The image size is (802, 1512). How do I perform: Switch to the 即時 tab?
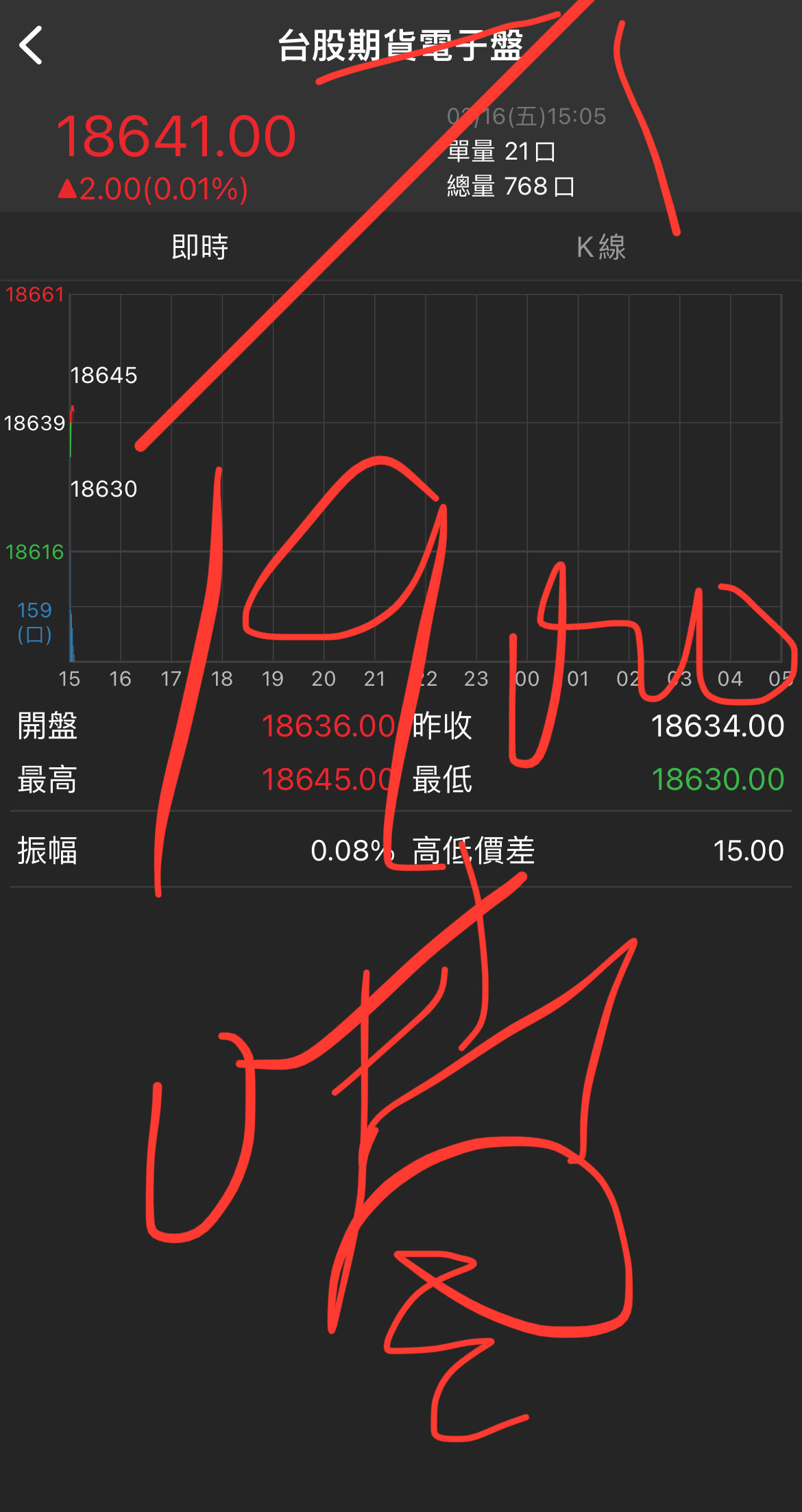pos(200,247)
